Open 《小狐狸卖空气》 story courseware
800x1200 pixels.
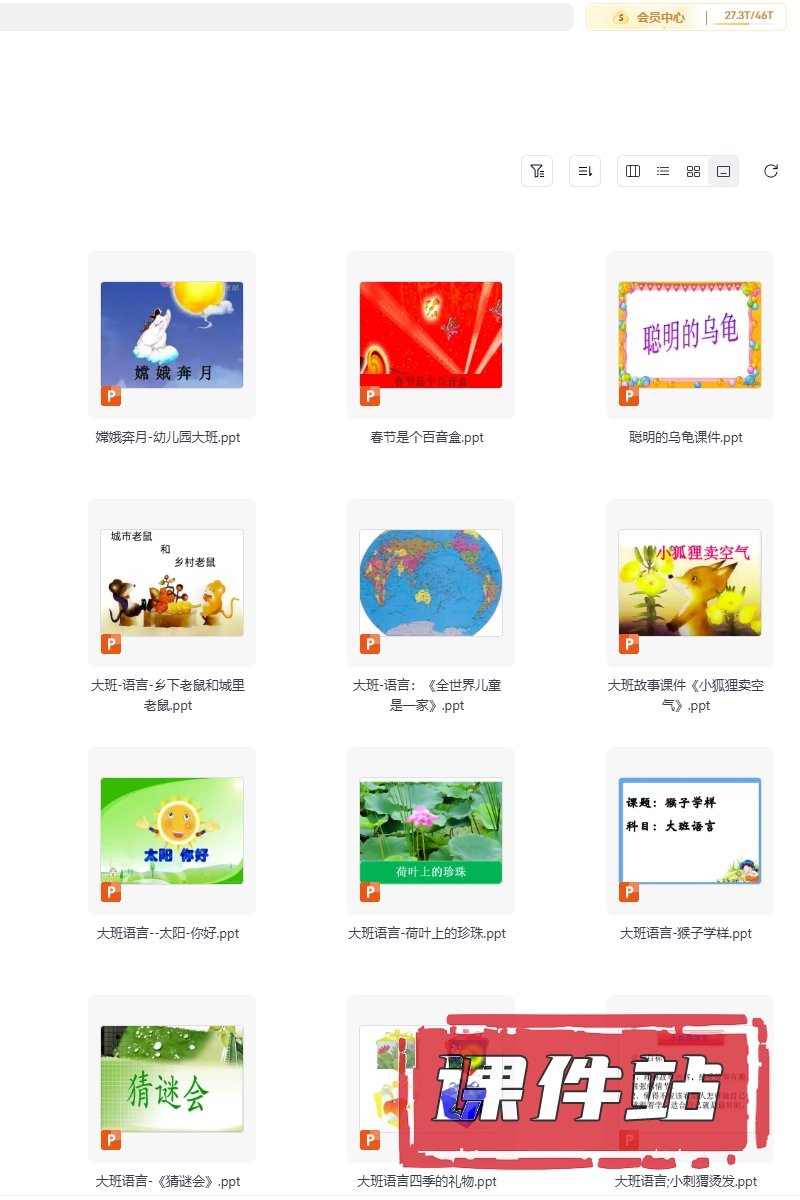point(690,583)
